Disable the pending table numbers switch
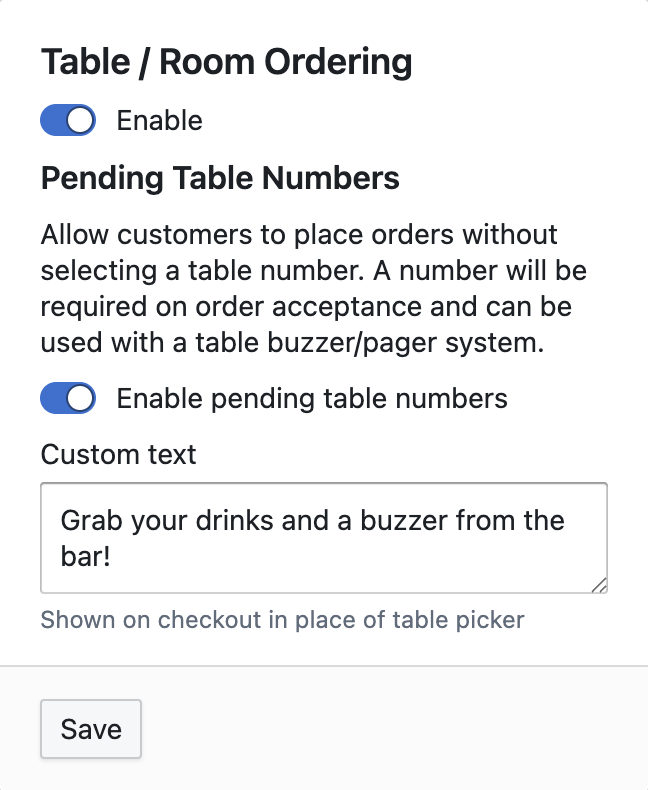The width and height of the screenshot is (648, 790). (x=68, y=399)
